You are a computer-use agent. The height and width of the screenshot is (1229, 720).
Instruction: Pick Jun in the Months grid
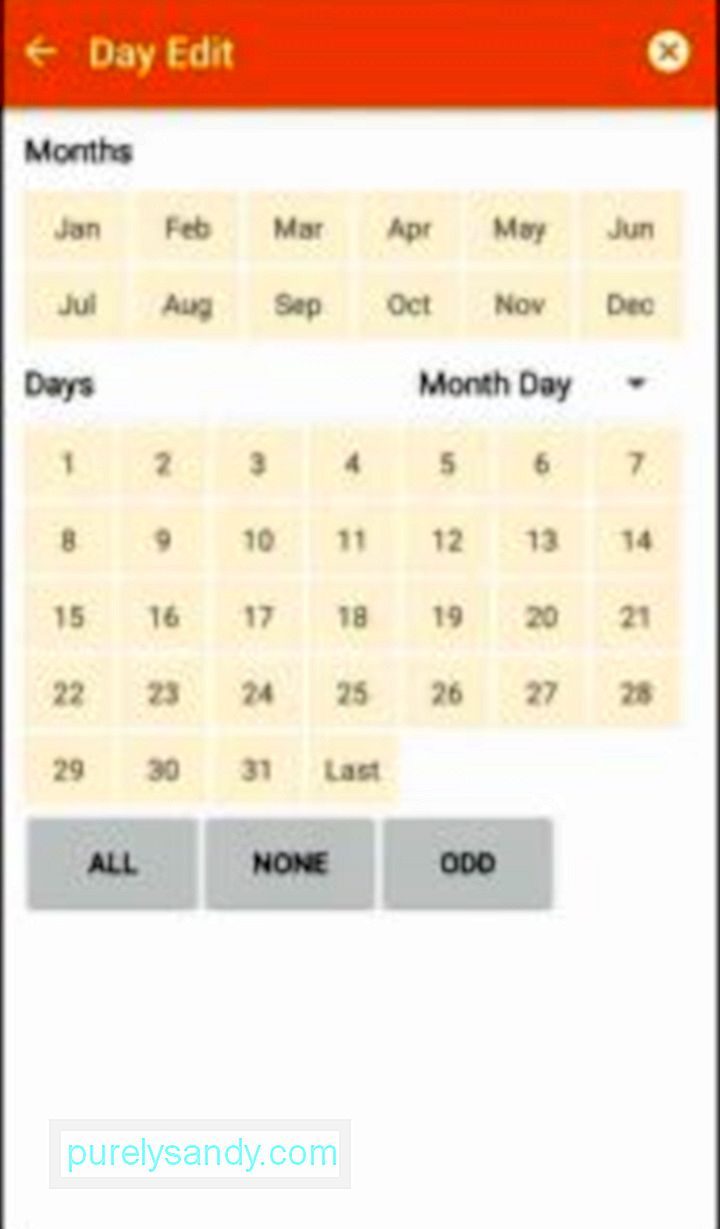tap(630, 229)
